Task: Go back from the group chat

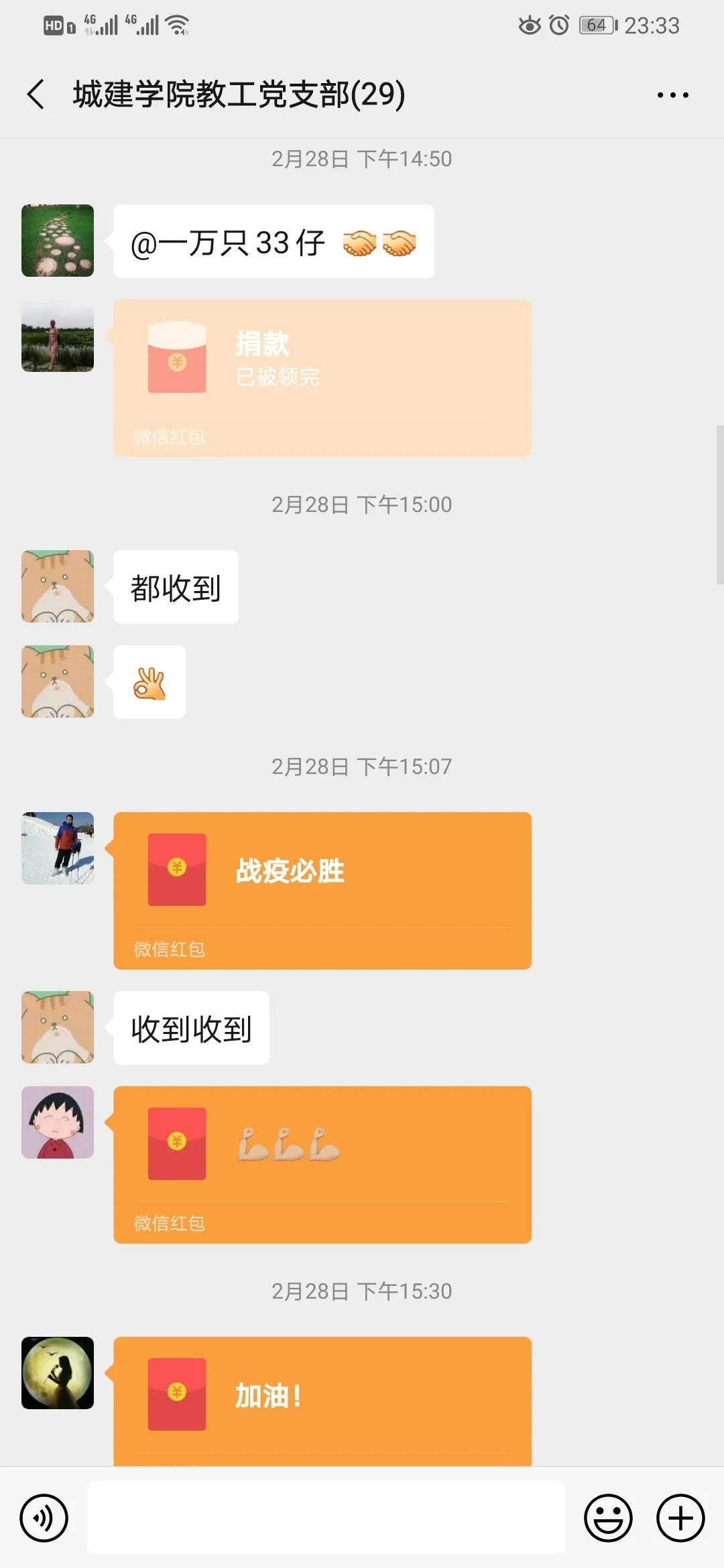Action: (x=36, y=94)
